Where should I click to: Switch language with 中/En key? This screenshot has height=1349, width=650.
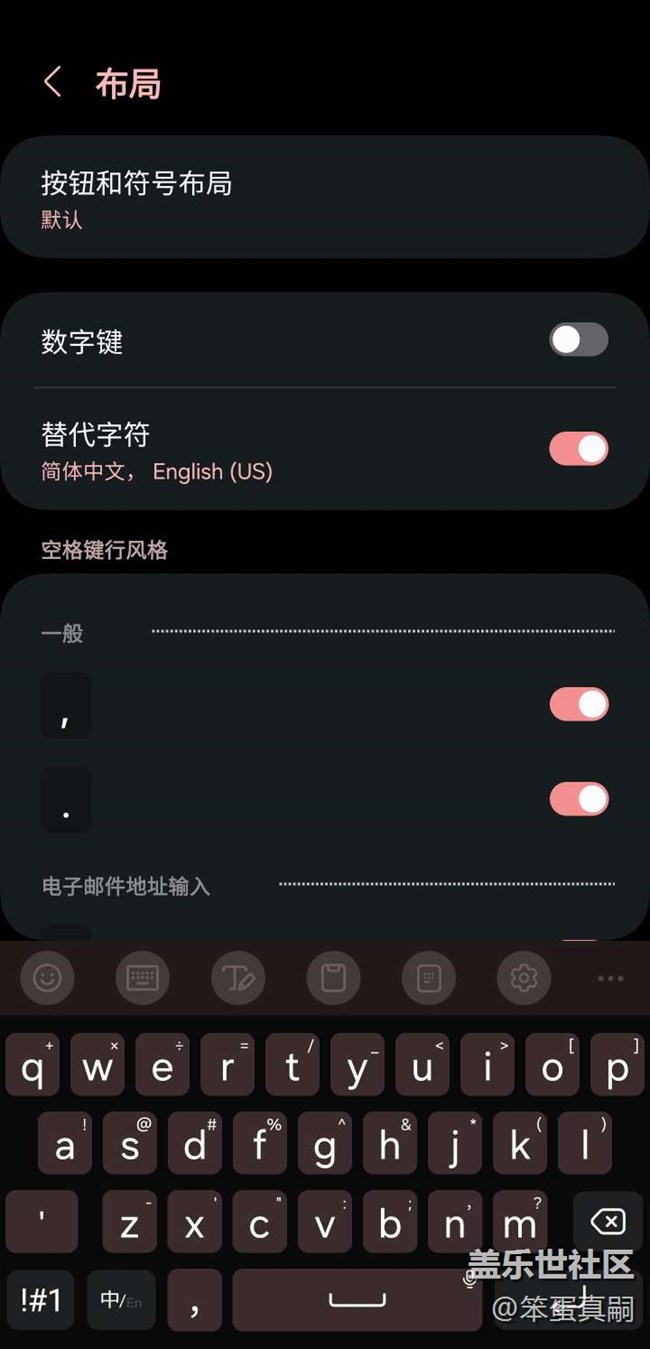coord(121,1300)
